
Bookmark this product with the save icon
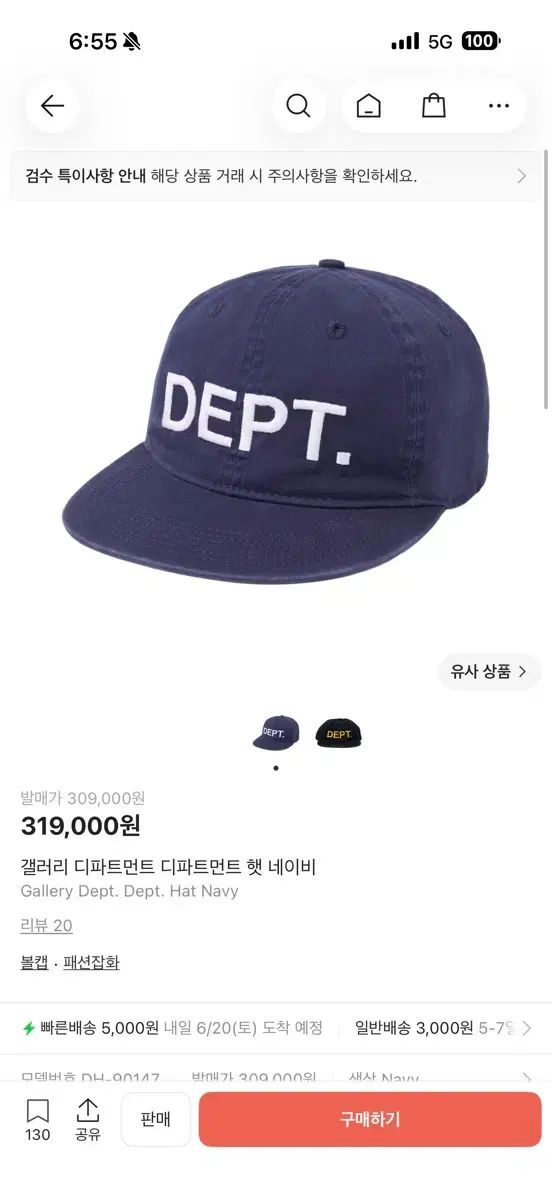coord(38,1120)
